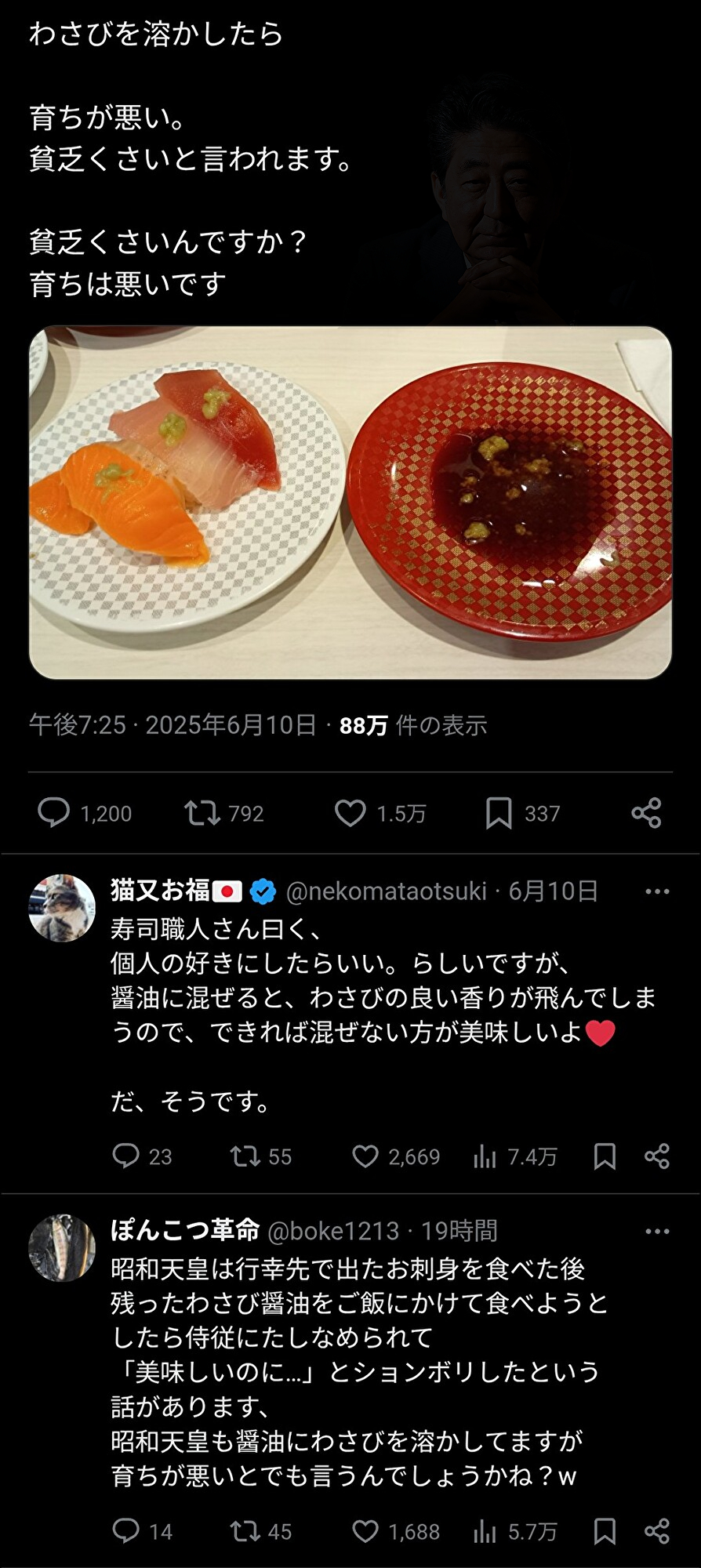Open the overflow menu on ぽんこつ革命's reply

pyautogui.click(x=657, y=1232)
